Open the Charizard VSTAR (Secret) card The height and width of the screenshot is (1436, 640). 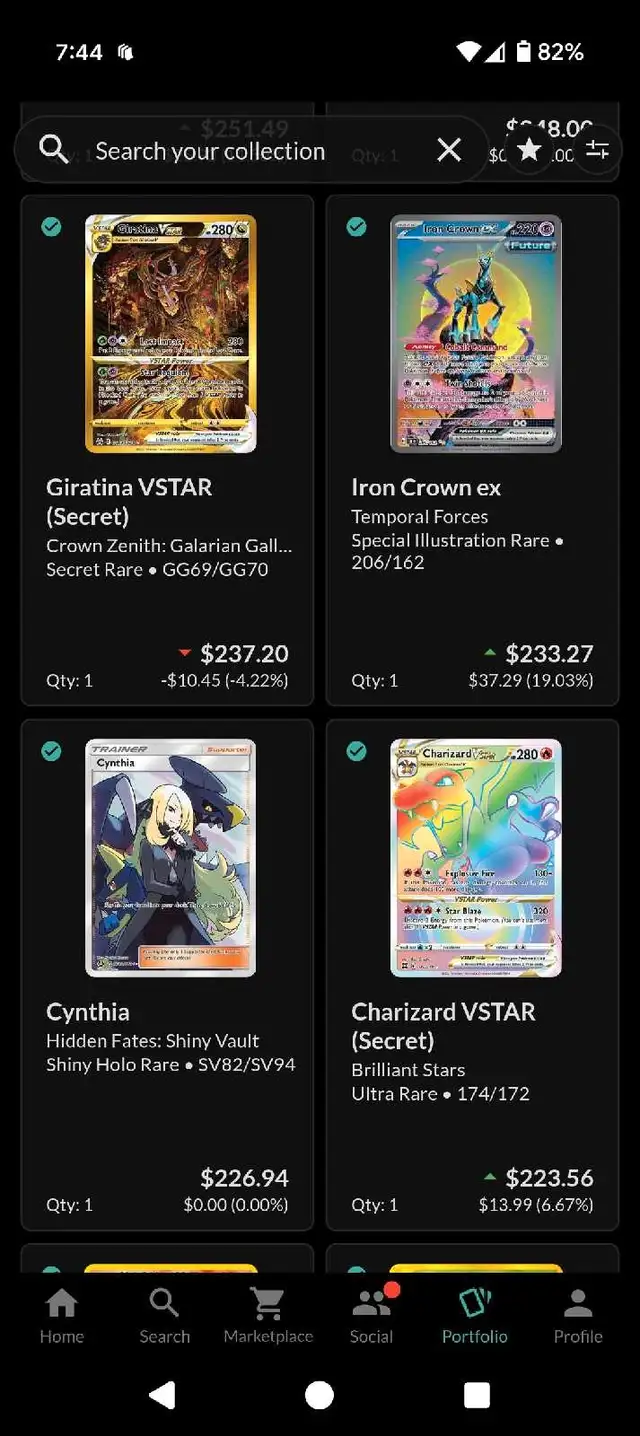(x=473, y=974)
